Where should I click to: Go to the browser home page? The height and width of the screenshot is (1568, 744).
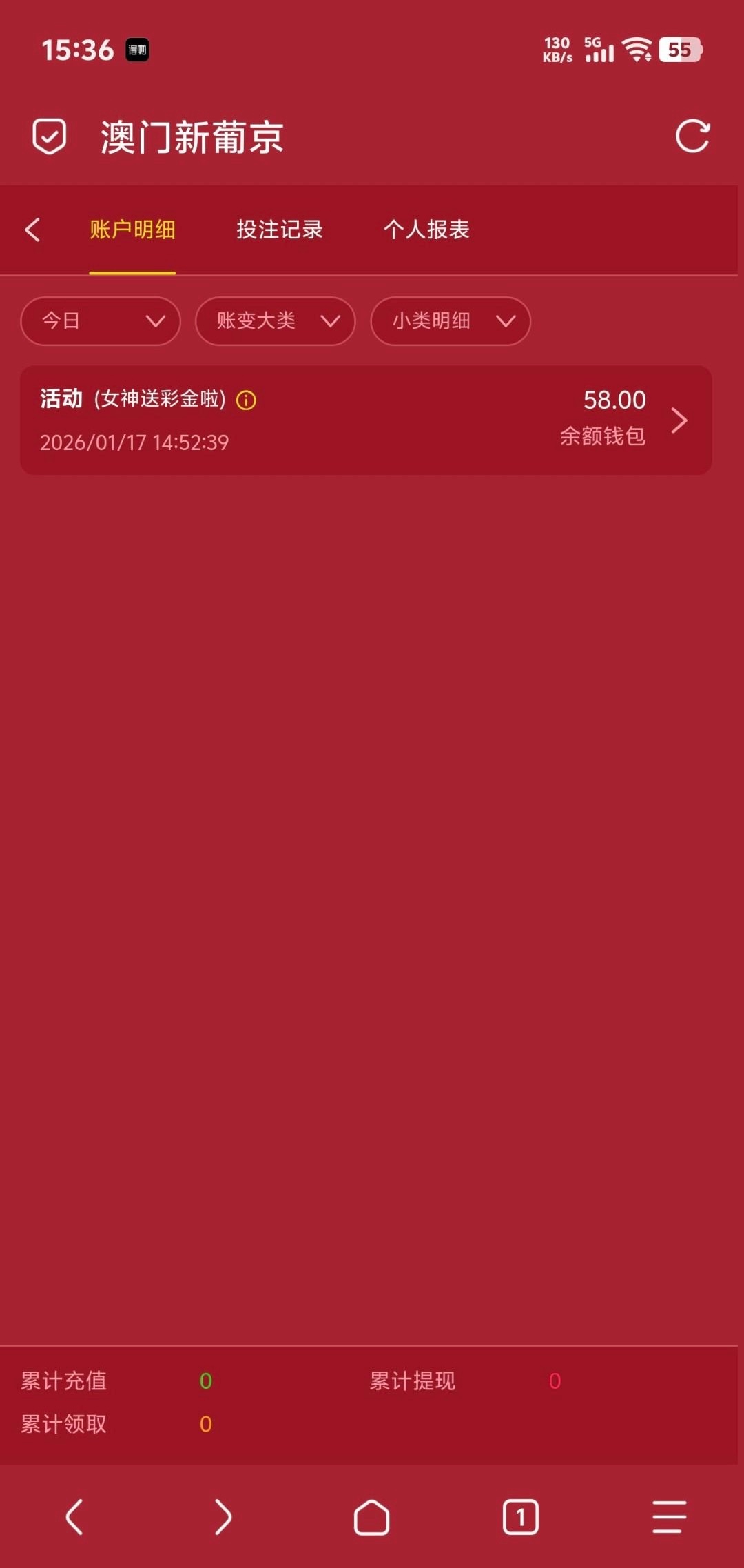click(x=371, y=1517)
